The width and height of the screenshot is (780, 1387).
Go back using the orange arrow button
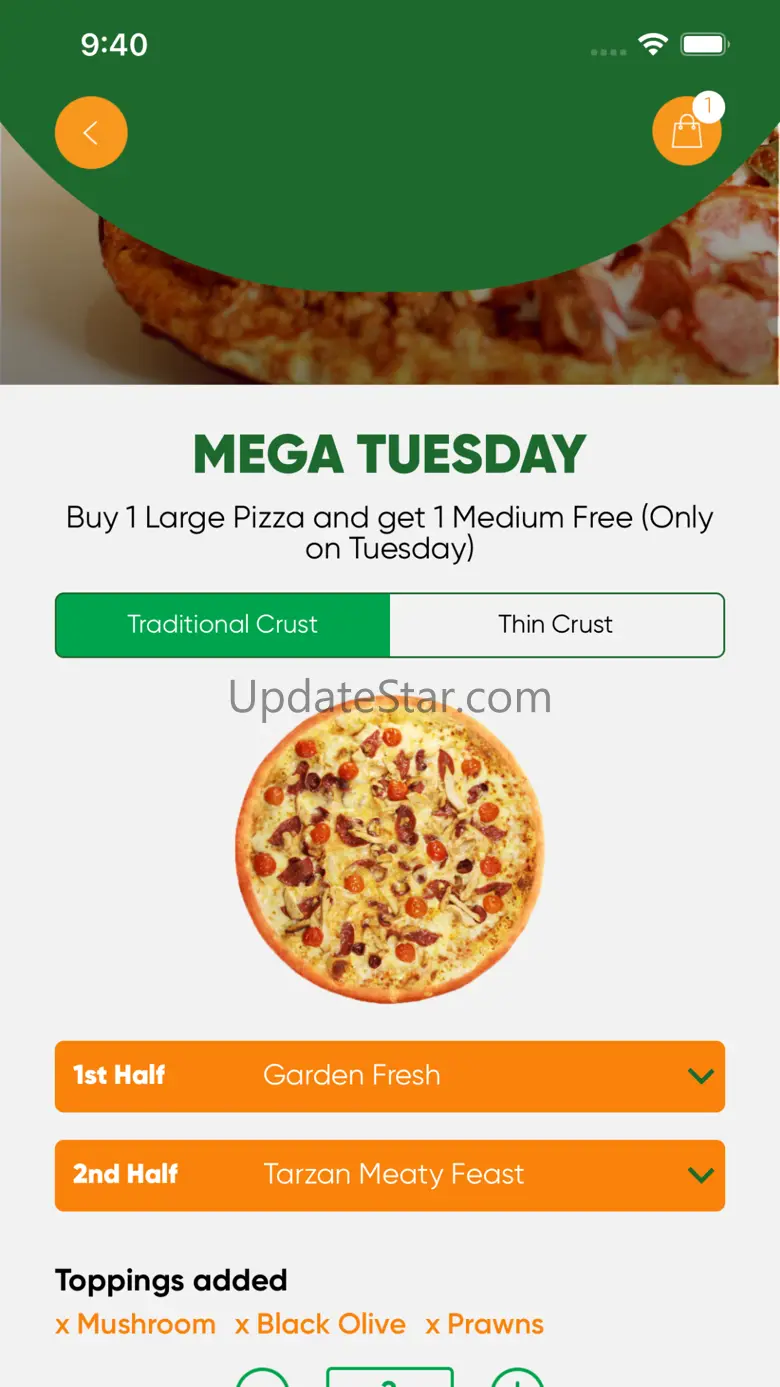tap(91, 132)
